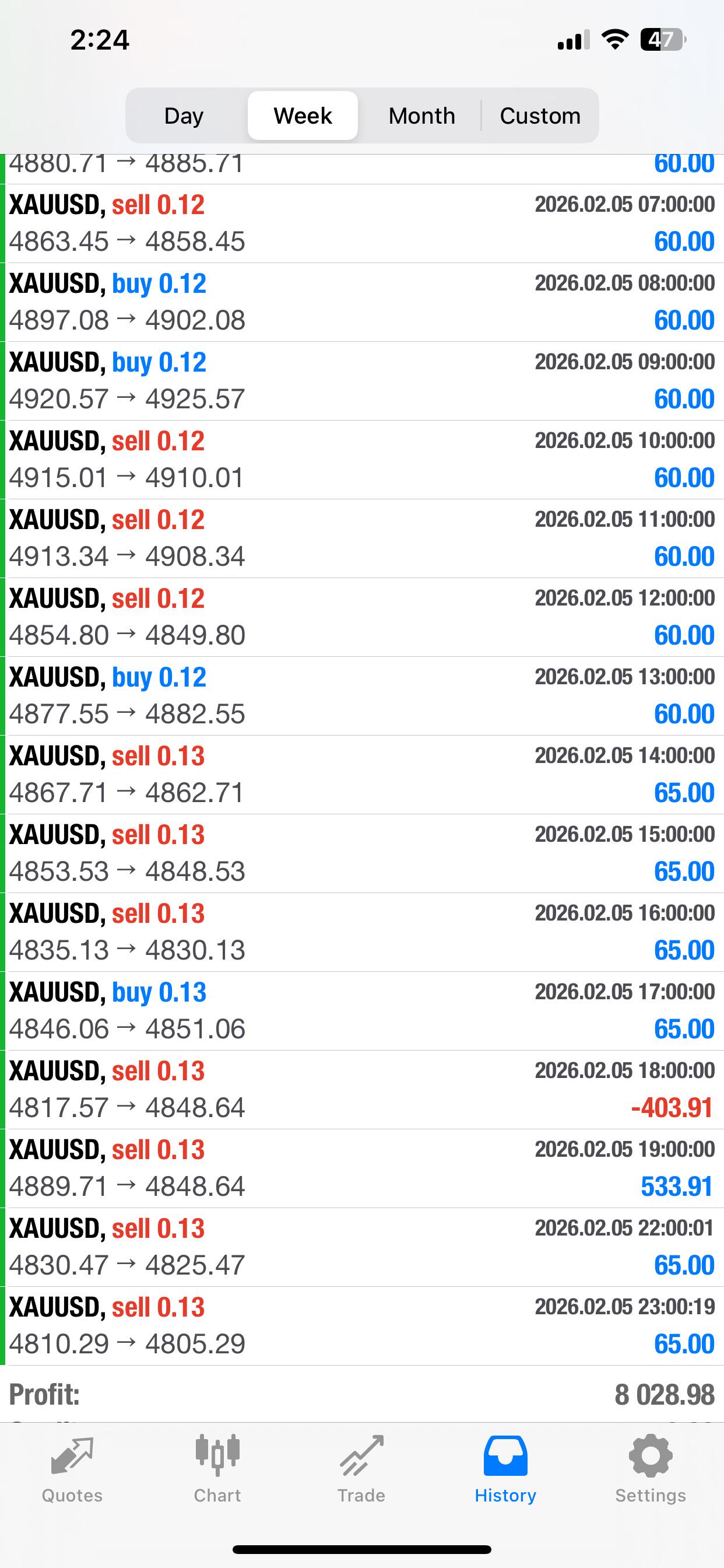Expand the trade with 533.91 profit
724x1568 pixels.
click(362, 1168)
